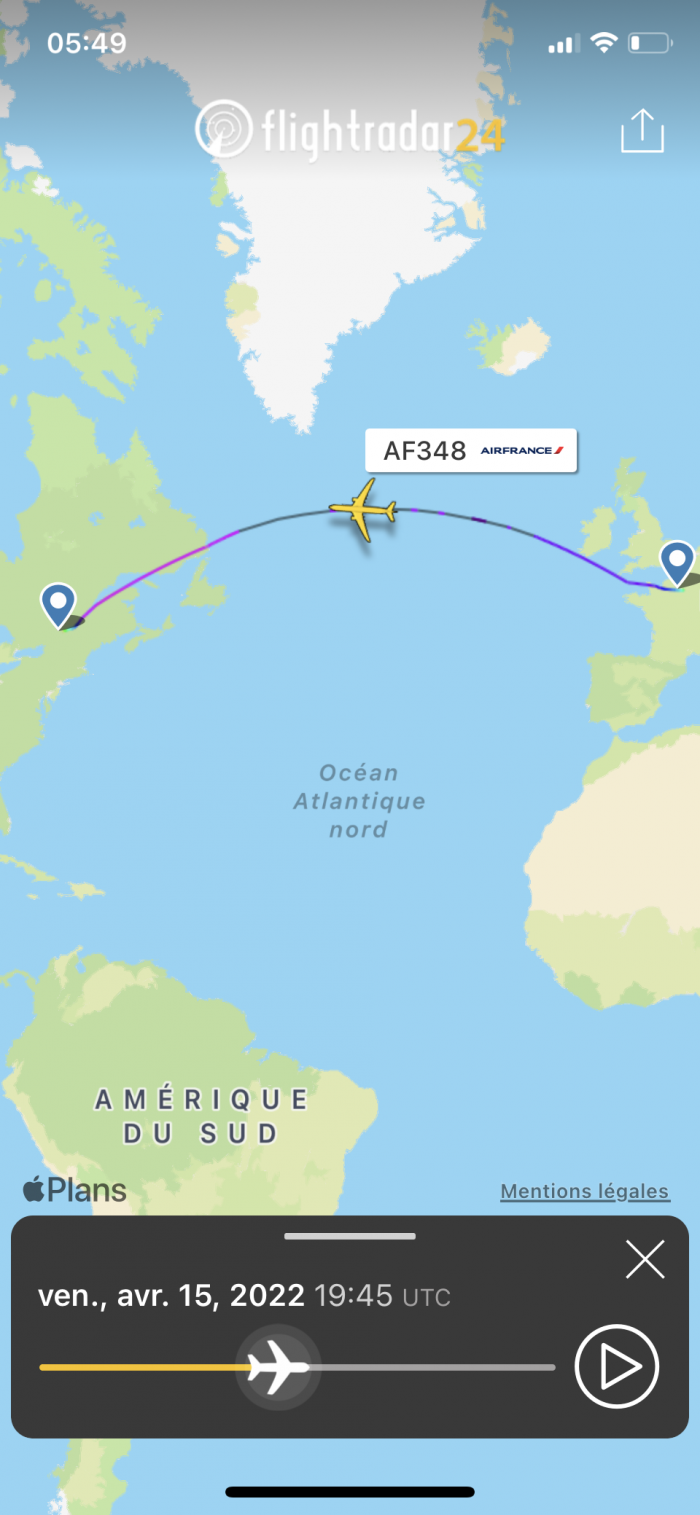Viewport: 700px width, 1515px height.
Task: Open the Mentions légales link
Action: coord(585,1191)
